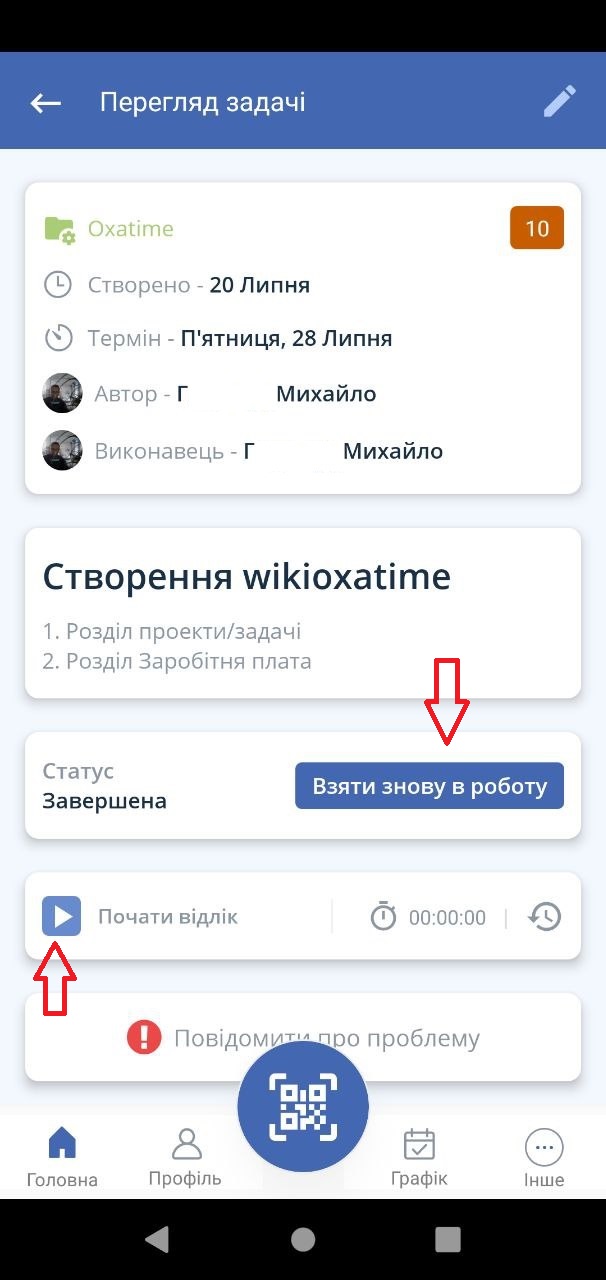This screenshot has height=1280, width=606.
Task: Report a problem with 'Повідомити про проблему'
Action: click(x=303, y=1038)
